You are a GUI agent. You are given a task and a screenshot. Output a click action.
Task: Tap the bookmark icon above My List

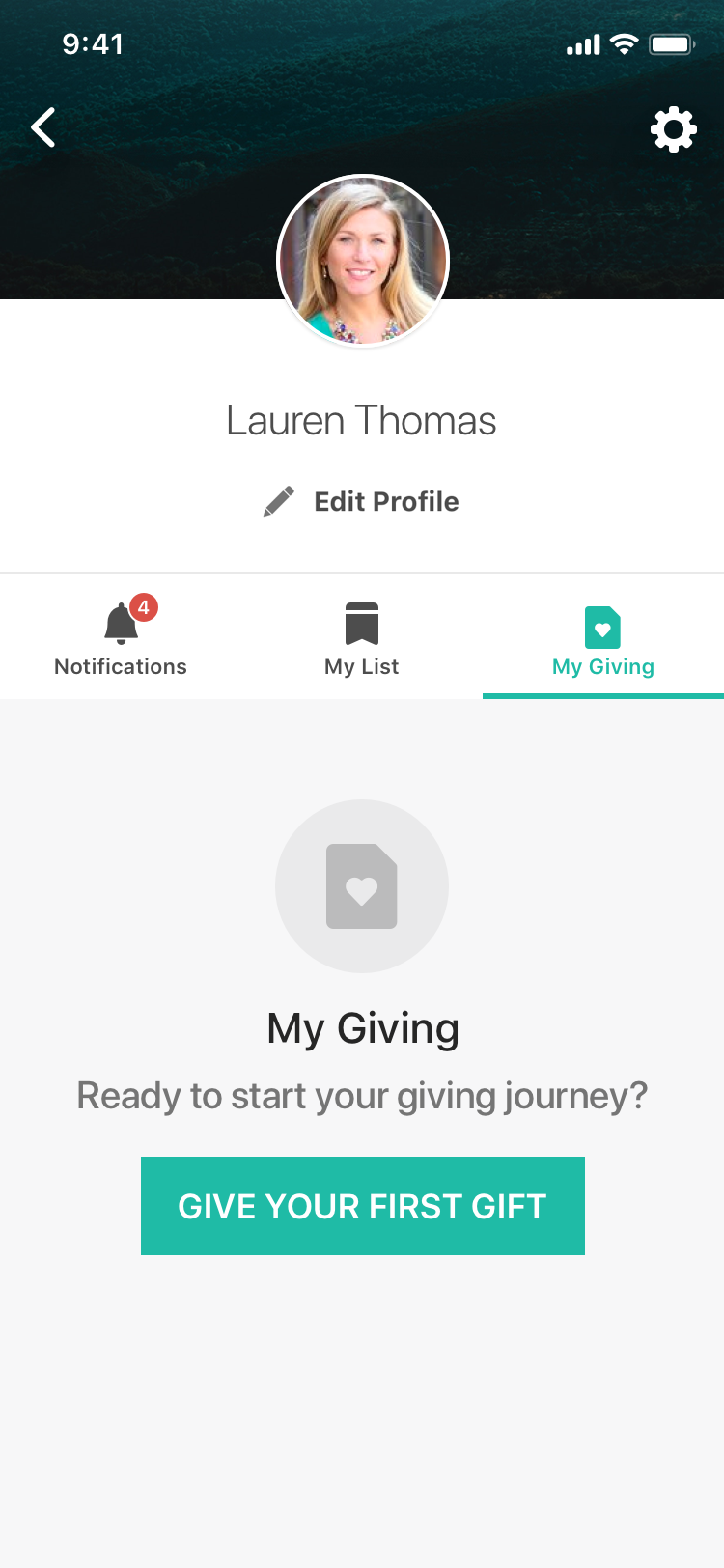362,623
